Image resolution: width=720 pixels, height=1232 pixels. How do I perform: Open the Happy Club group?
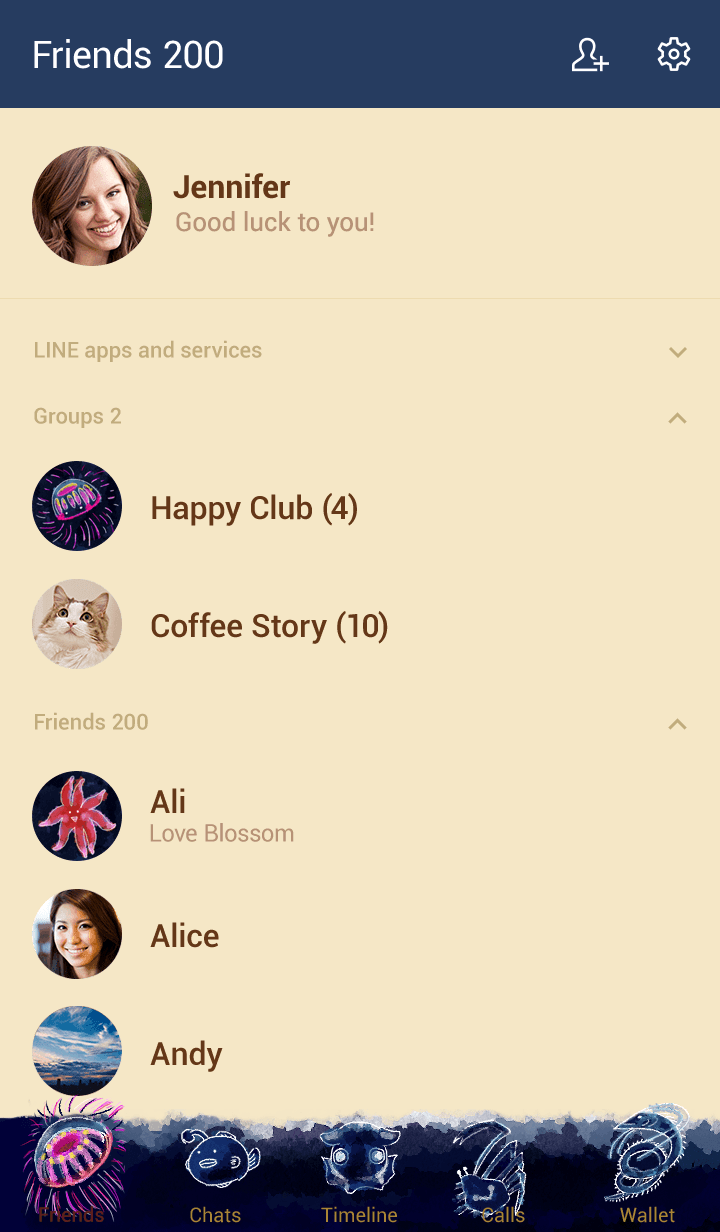[x=360, y=507]
